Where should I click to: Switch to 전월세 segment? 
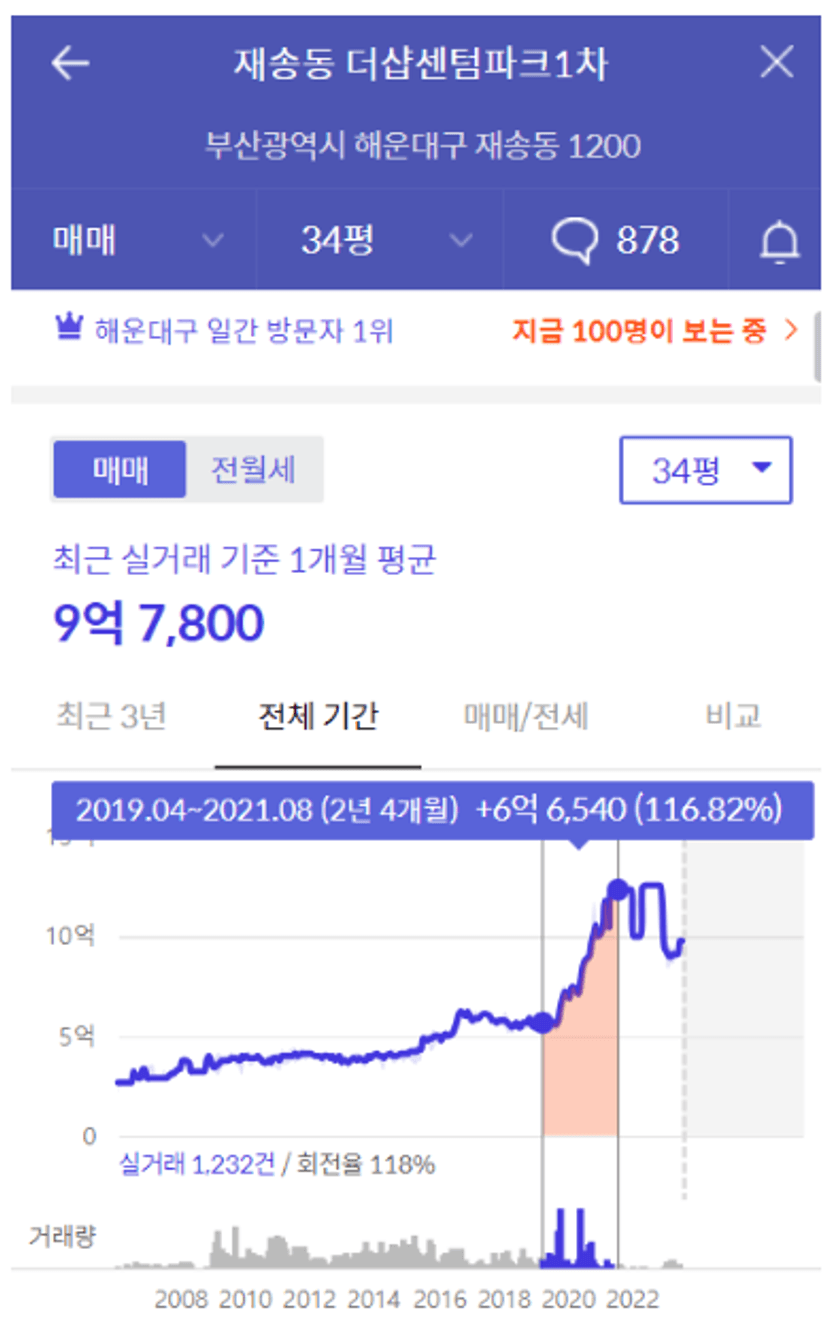253,469
